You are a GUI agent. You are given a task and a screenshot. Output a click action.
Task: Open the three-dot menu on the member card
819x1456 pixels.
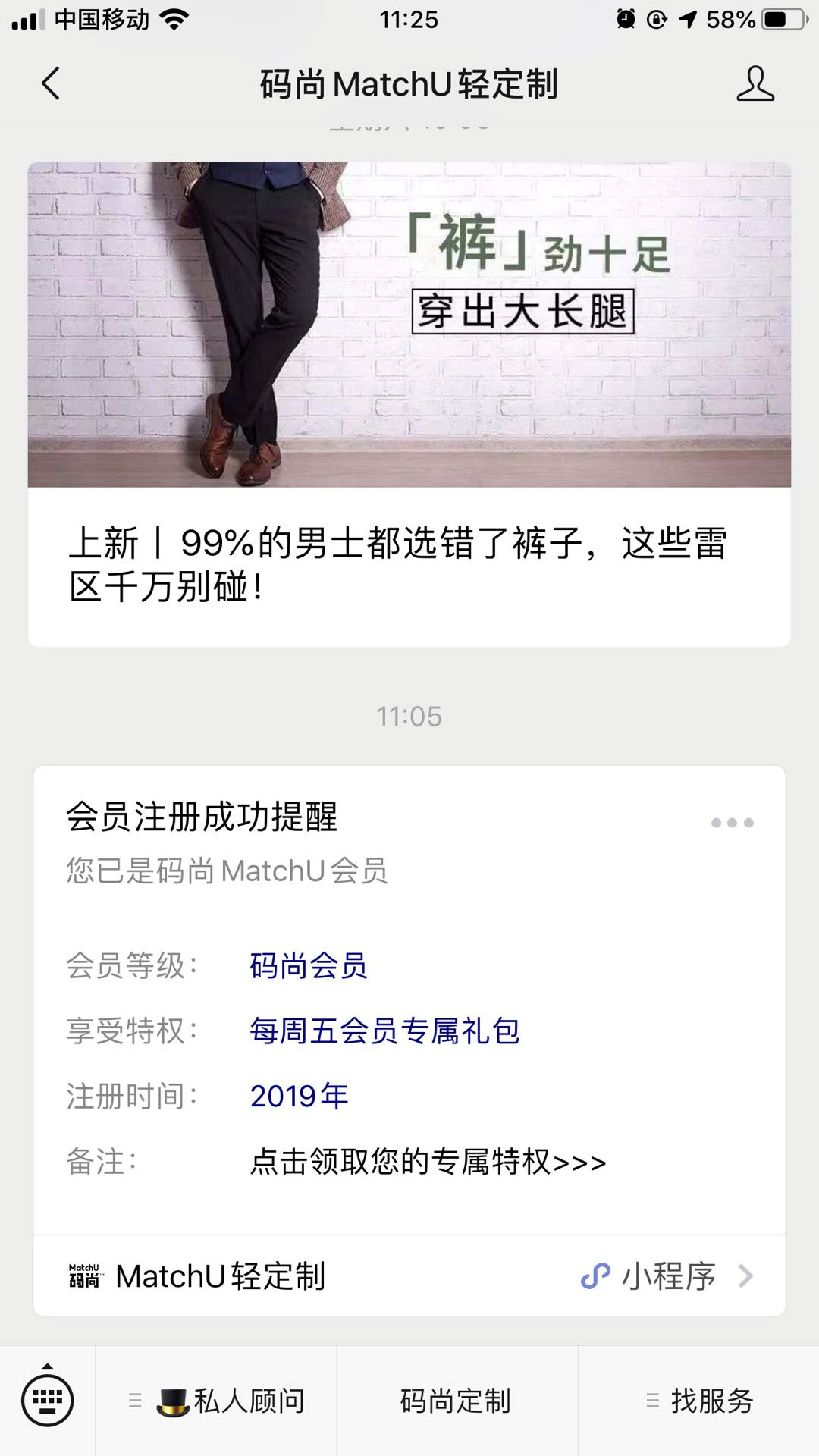click(x=732, y=823)
